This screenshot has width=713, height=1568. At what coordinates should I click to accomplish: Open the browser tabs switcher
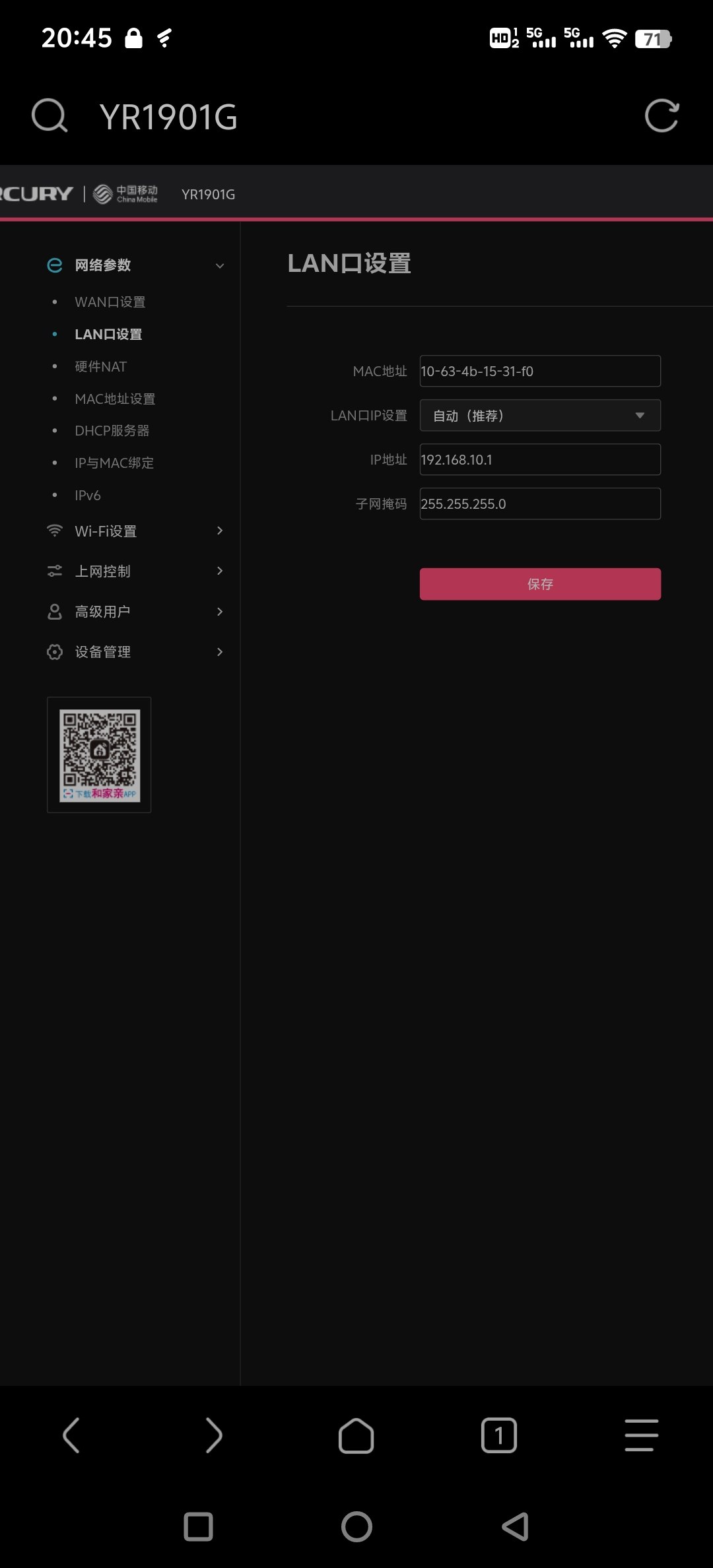tap(499, 1435)
